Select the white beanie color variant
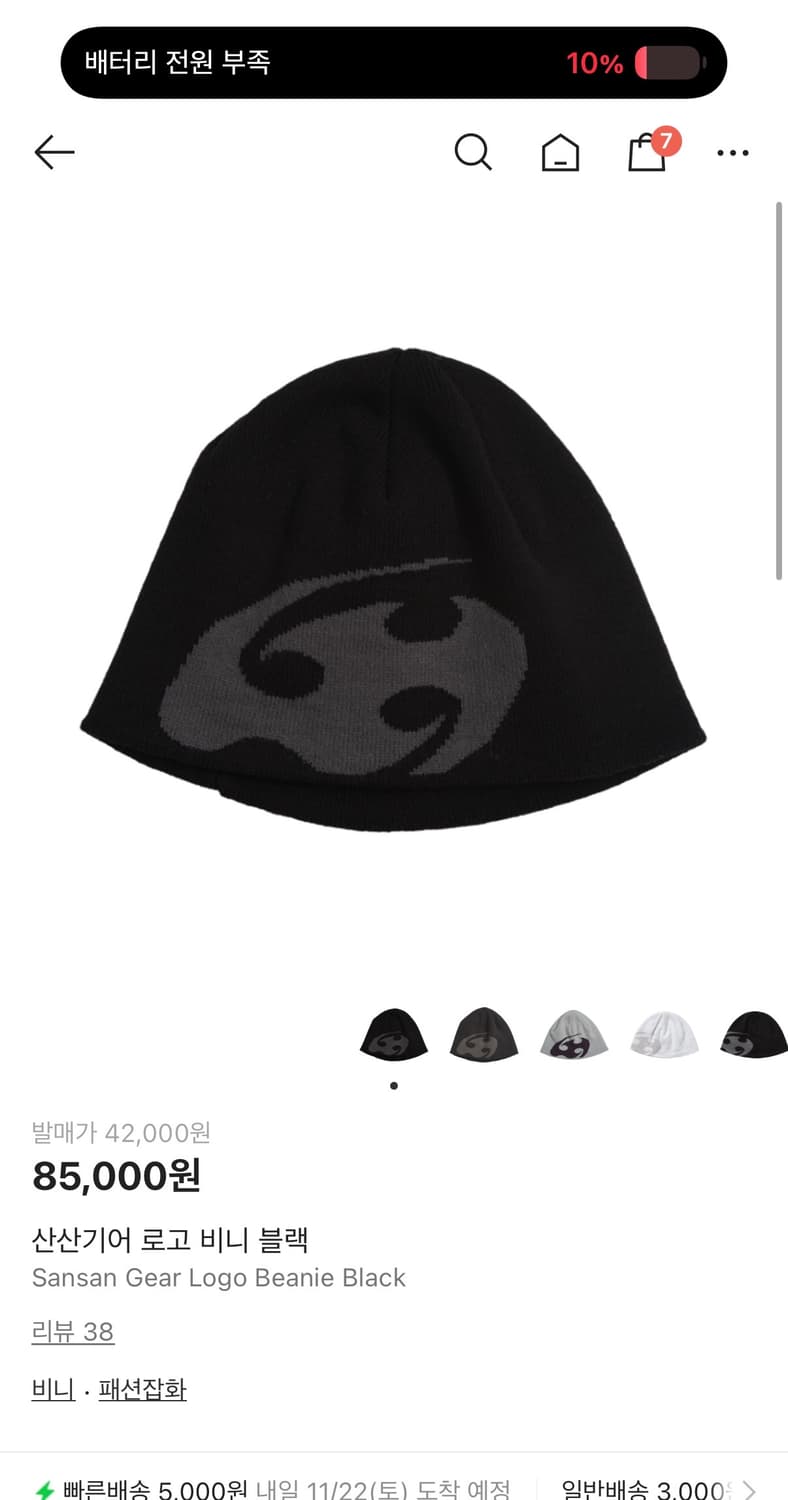 pyautogui.click(x=664, y=1034)
